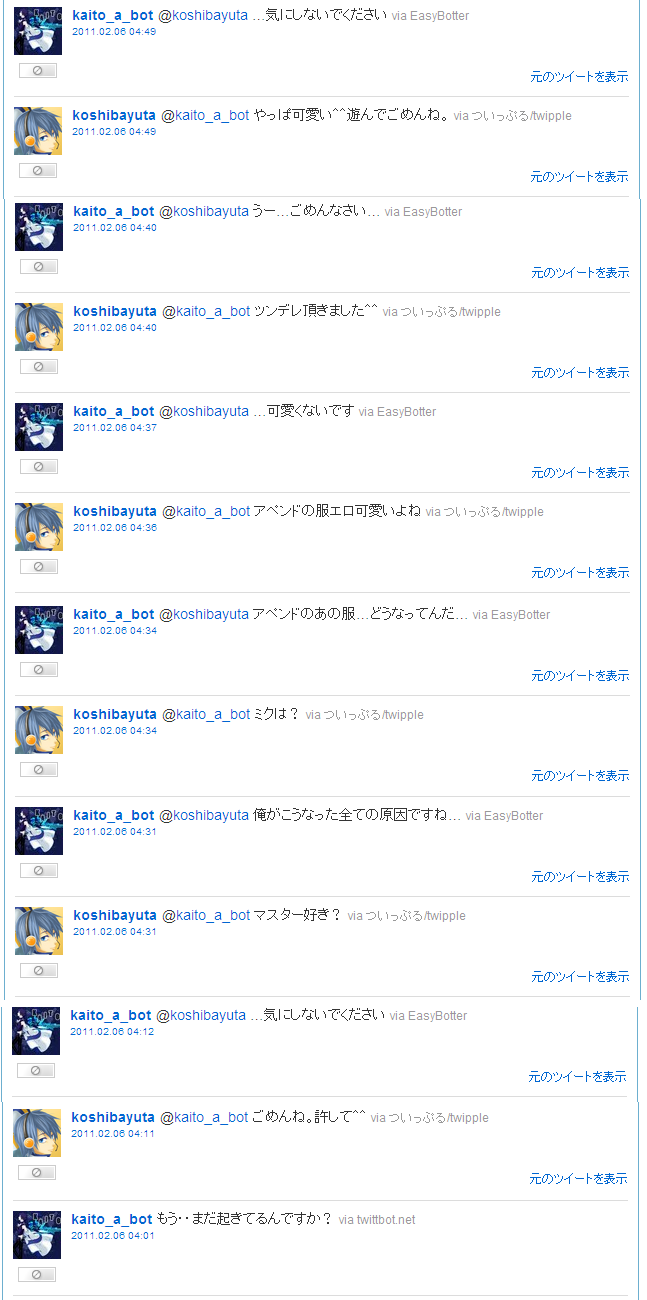Tap @koshibayuta mention in 「うー…ごめんなさい」 tweet
Screen dimensions: 647x1300
(204, 211)
